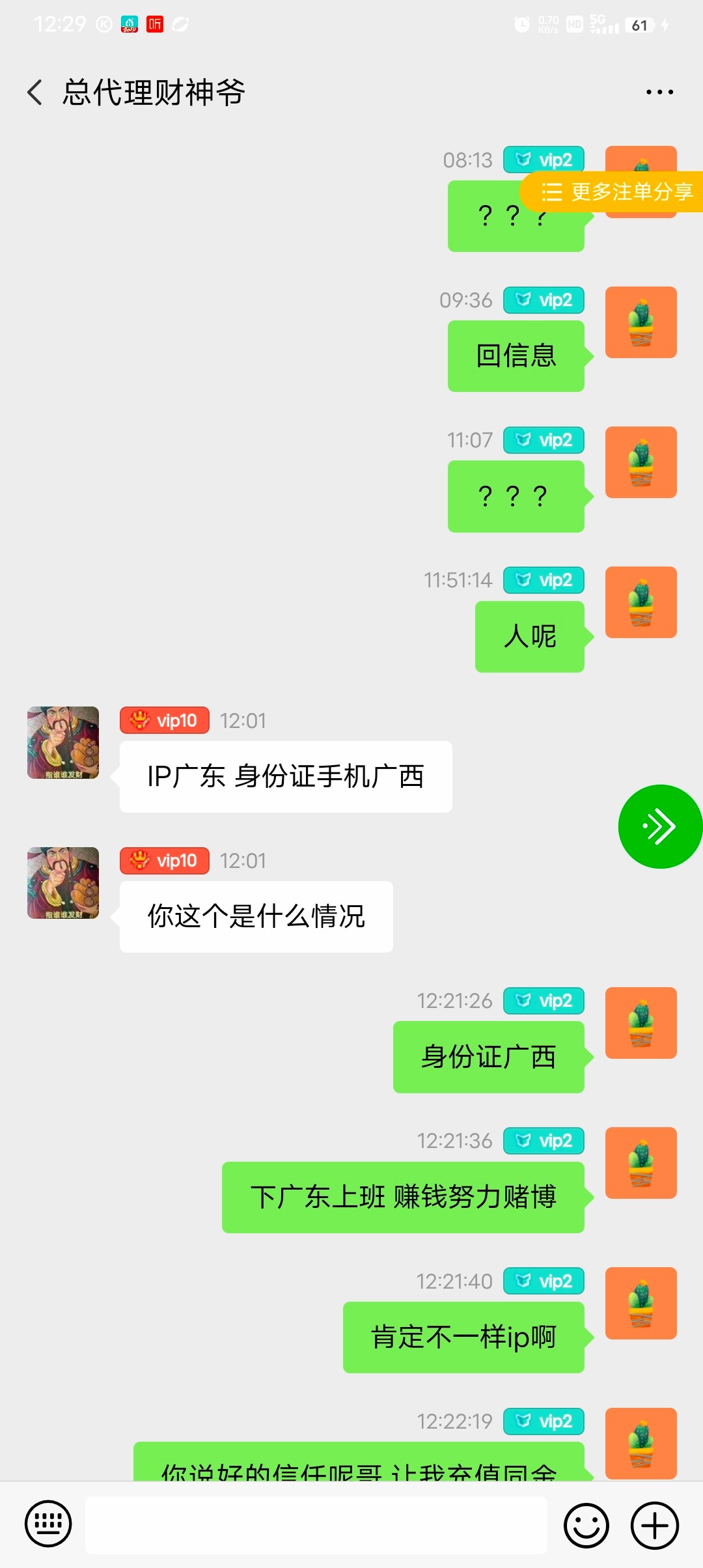Open chat options via the three-dot icon

(x=658, y=91)
